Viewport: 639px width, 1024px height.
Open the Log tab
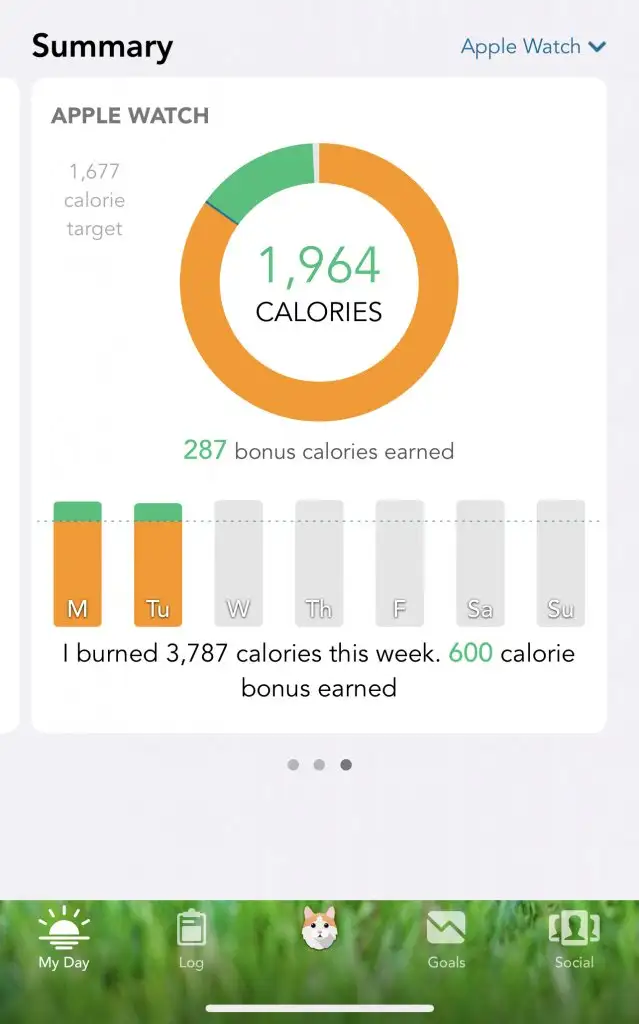tap(191, 938)
